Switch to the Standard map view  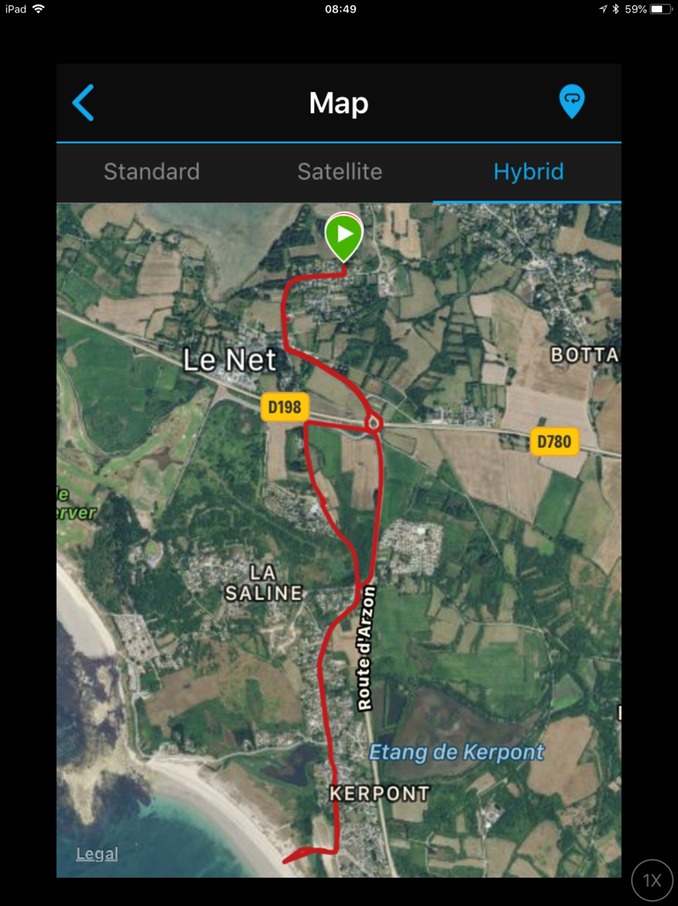151,171
